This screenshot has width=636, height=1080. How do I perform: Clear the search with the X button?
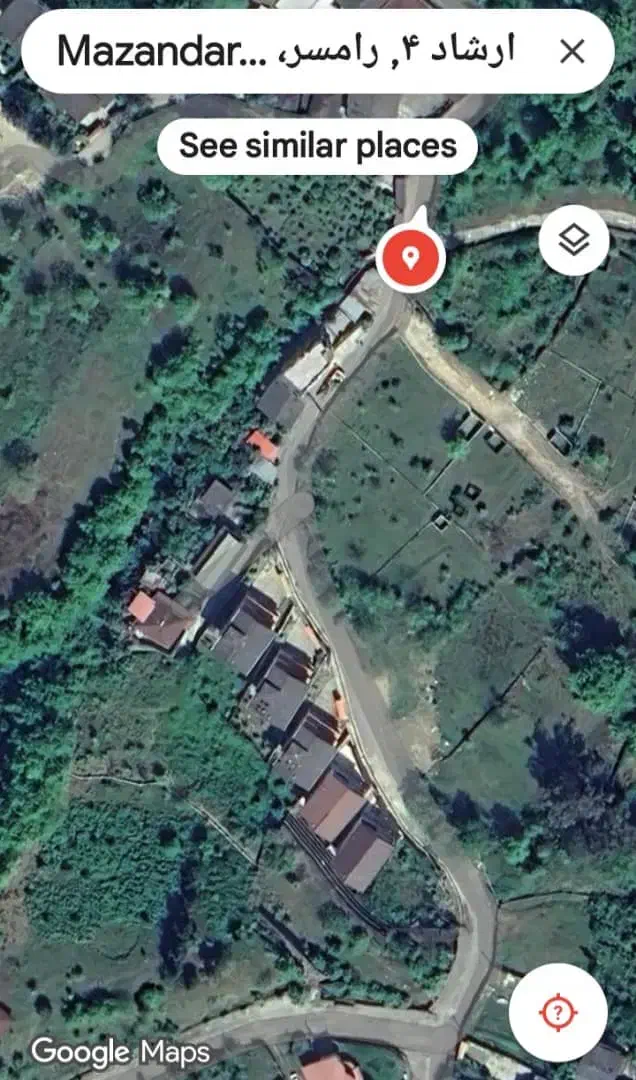pyautogui.click(x=572, y=51)
